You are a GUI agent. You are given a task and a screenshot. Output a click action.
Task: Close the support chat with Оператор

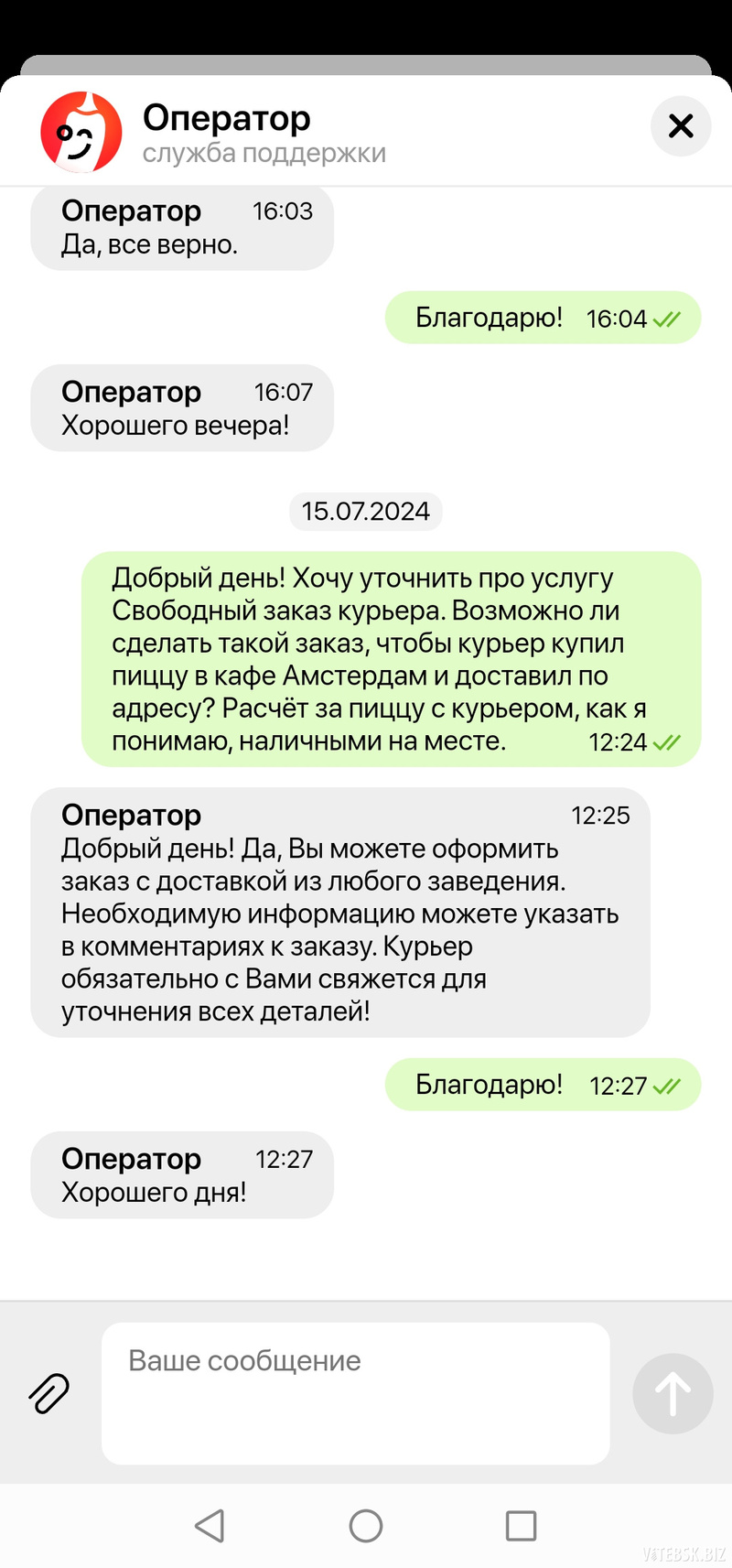point(681,126)
